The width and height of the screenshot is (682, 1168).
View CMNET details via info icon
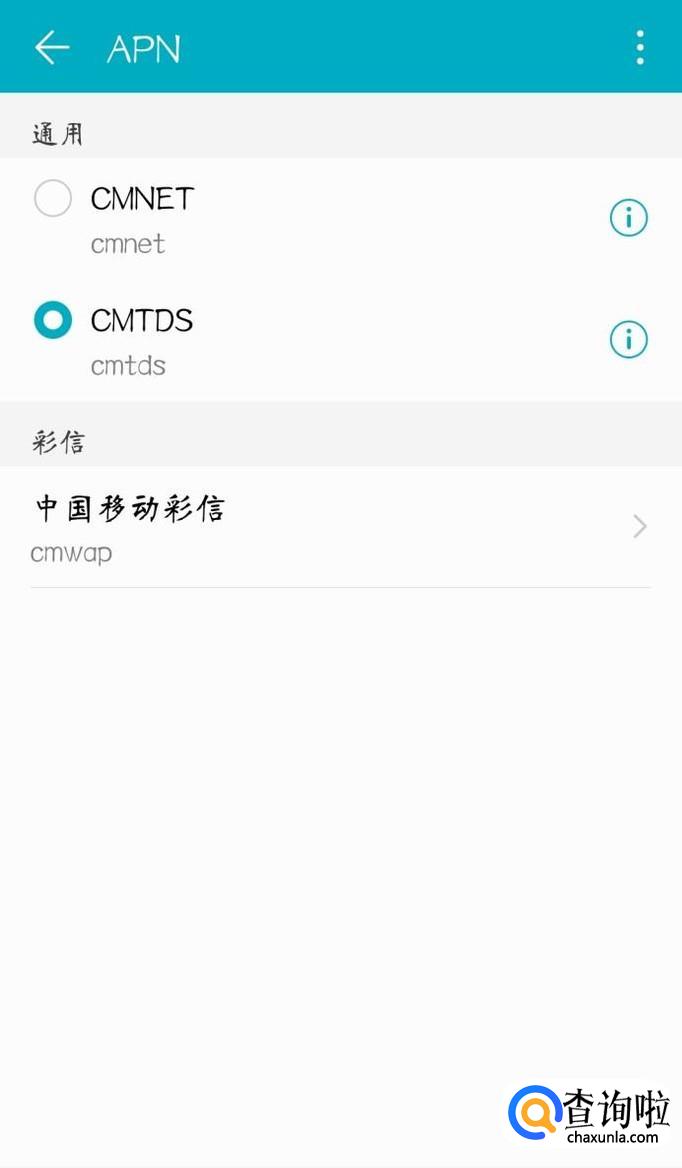pos(629,217)
